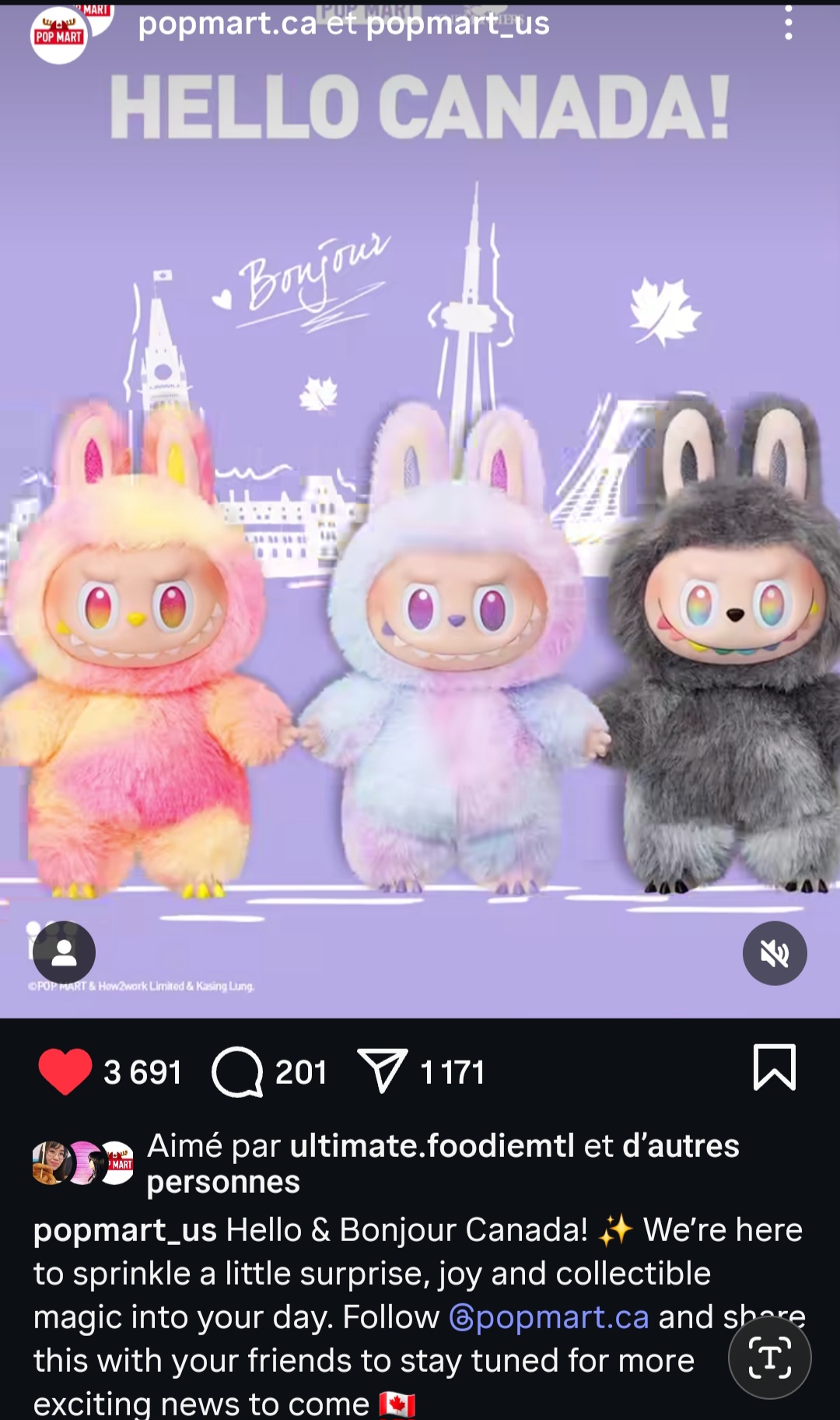Show tagged accounts on the post
The width and height of the screenshot is (840, 1420).
click(64, 952)
